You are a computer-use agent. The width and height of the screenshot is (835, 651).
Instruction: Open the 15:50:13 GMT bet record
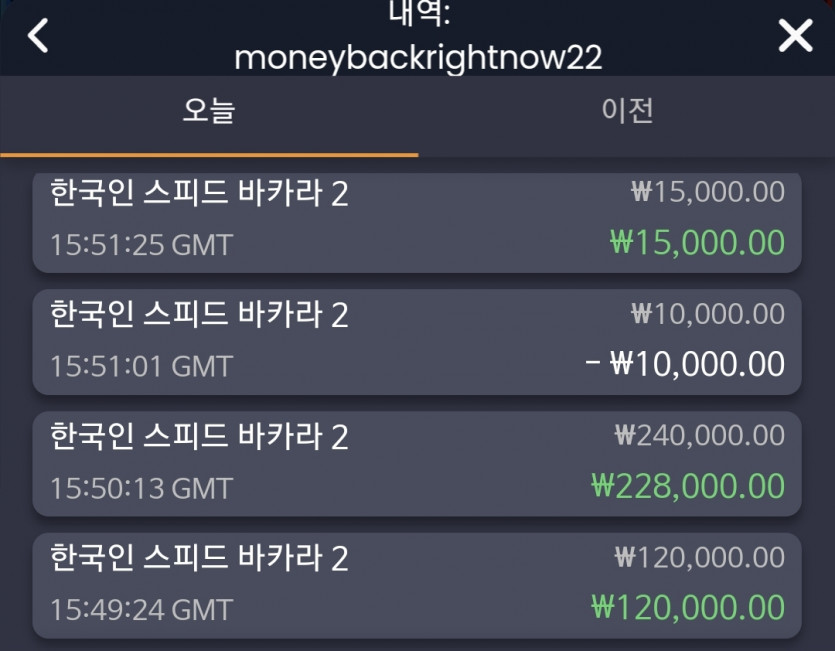(417, 463)
